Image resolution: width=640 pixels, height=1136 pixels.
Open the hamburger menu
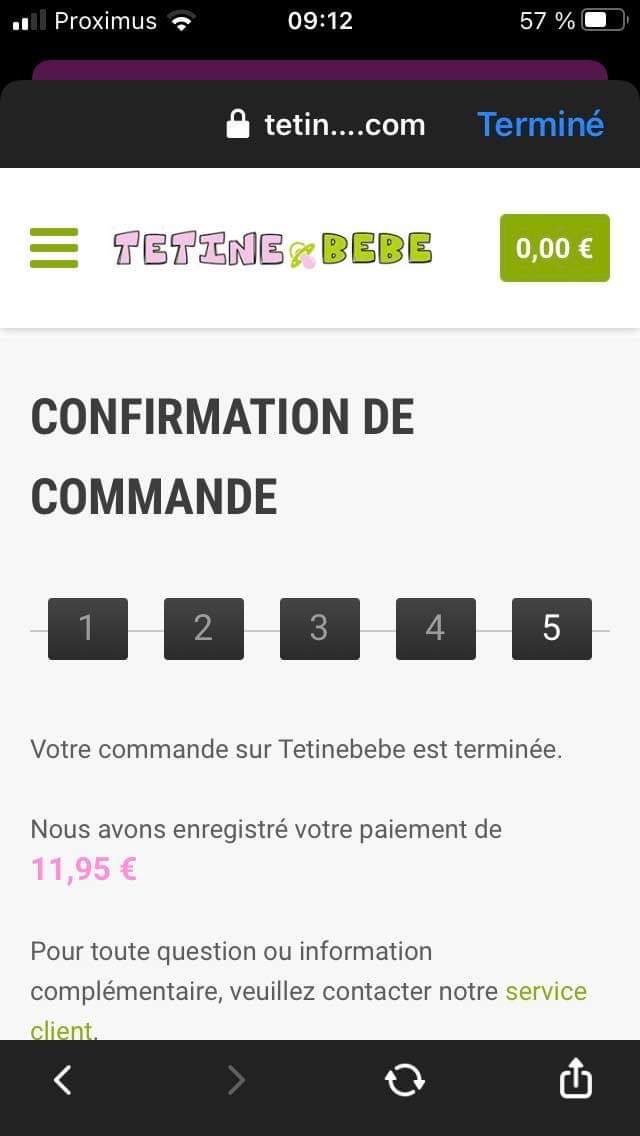pyautogui.click(x=54, y=248)
